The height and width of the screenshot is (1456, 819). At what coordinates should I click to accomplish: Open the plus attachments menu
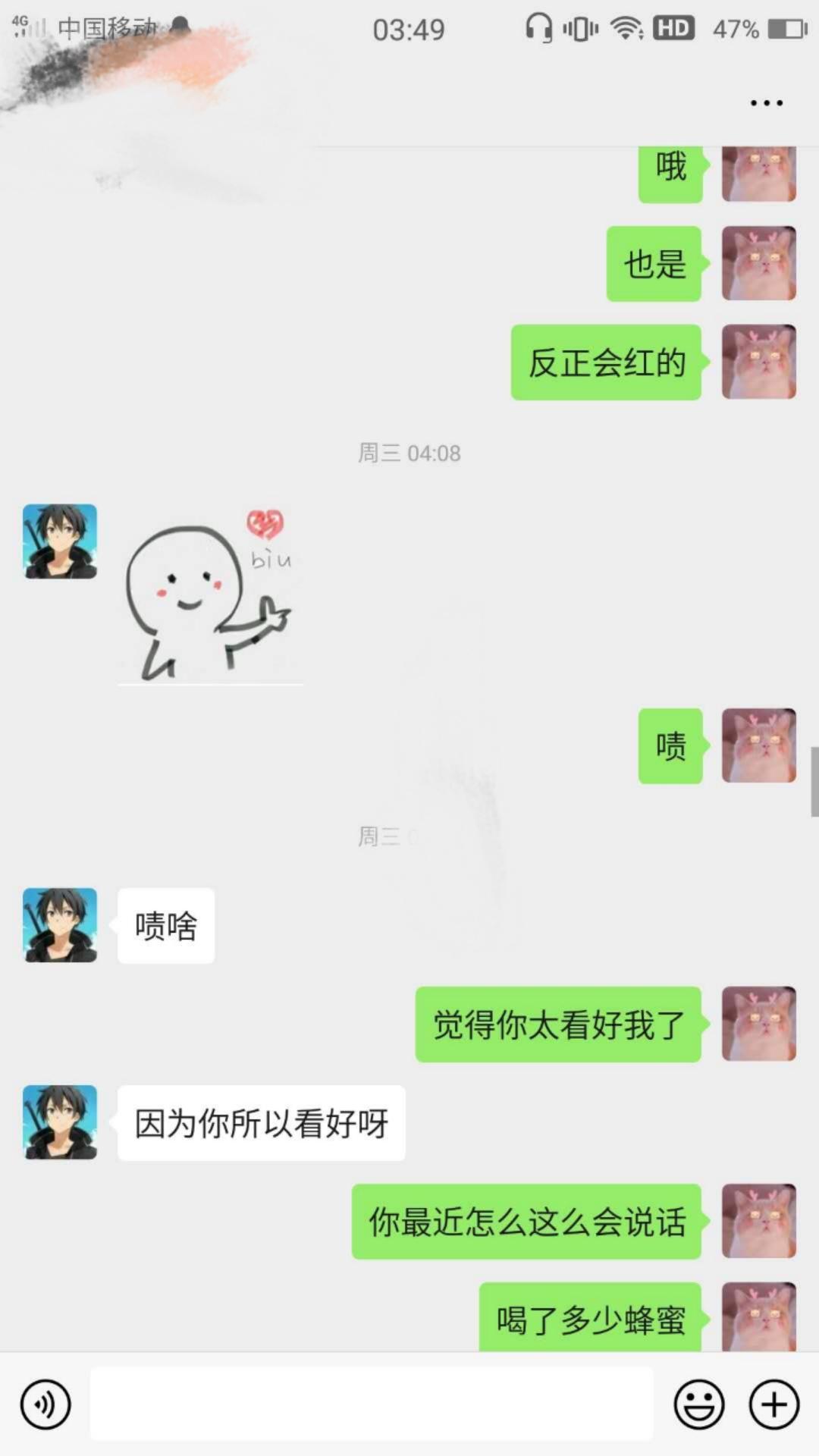[774, 1404]
